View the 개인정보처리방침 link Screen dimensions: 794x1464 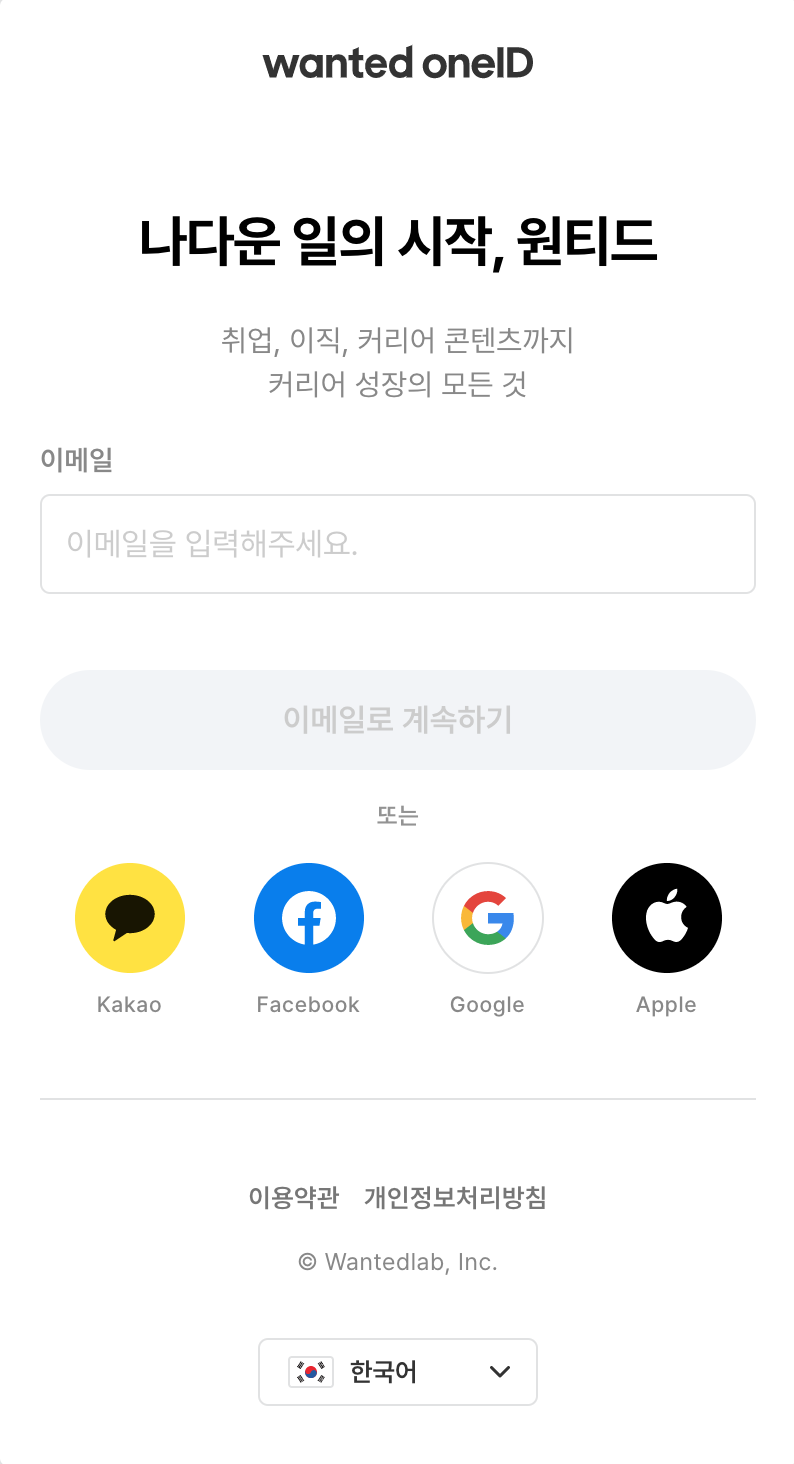(x=455, y=1197)
